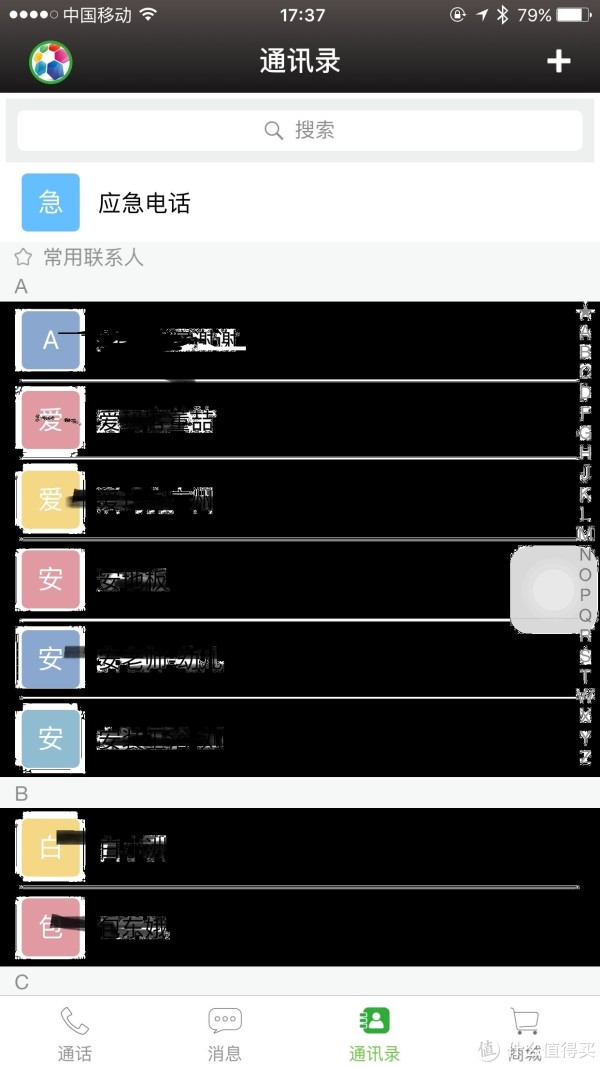Open the 应急电话 emergency phone entry
The width and height of the screenshot is (600, 1067).
tap(300, 202)
